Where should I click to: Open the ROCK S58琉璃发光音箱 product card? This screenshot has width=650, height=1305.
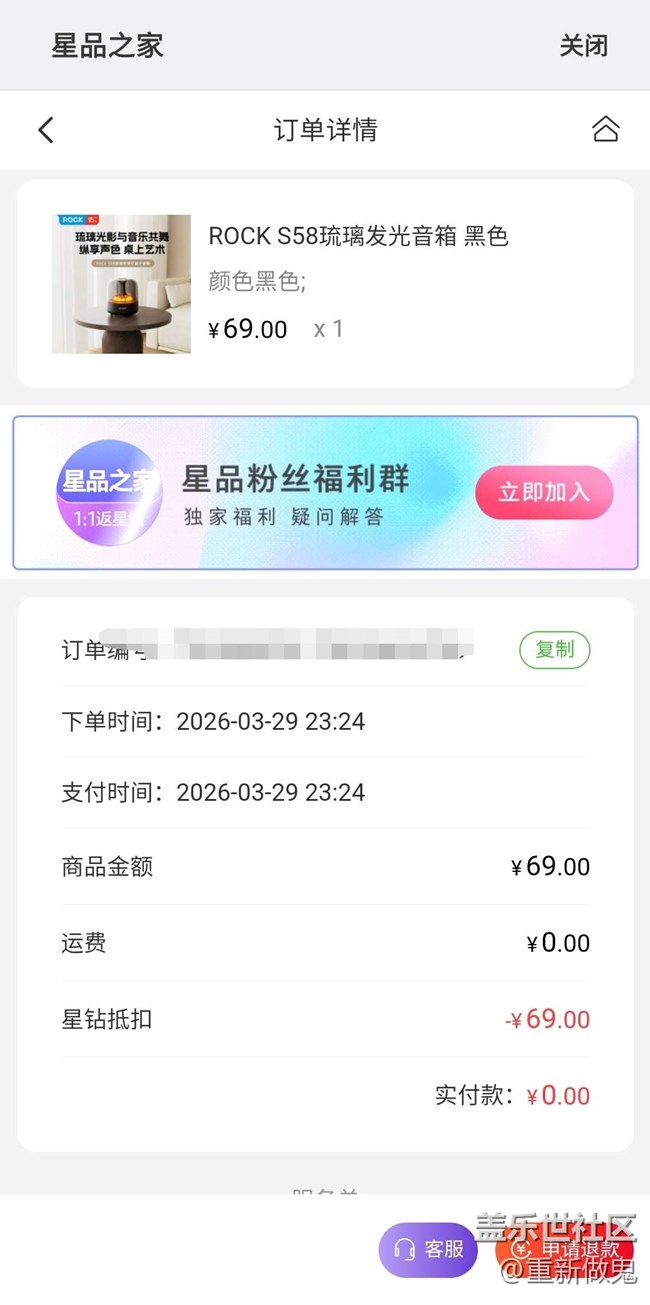(x=325, y=283)
